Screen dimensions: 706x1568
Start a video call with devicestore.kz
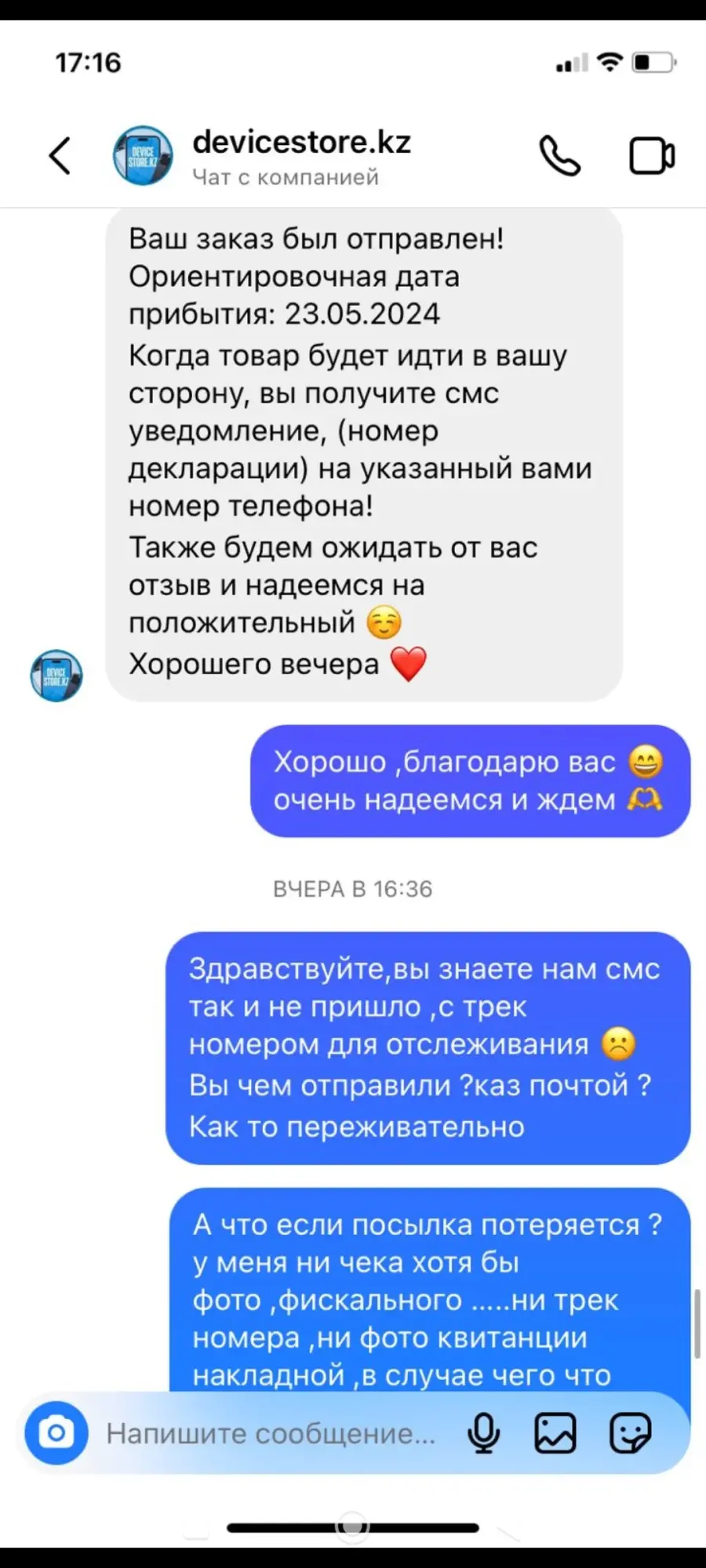652,155
